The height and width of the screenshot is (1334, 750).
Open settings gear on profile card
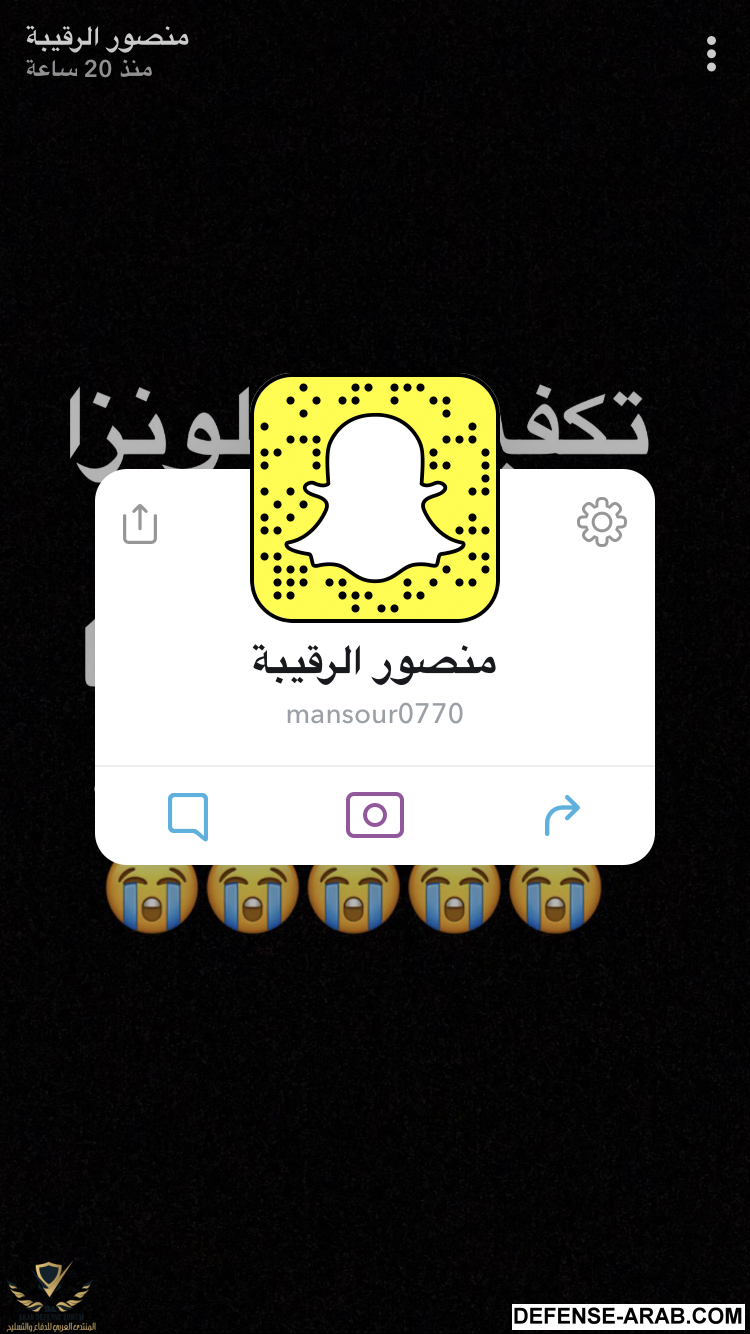tap(601, 521)
